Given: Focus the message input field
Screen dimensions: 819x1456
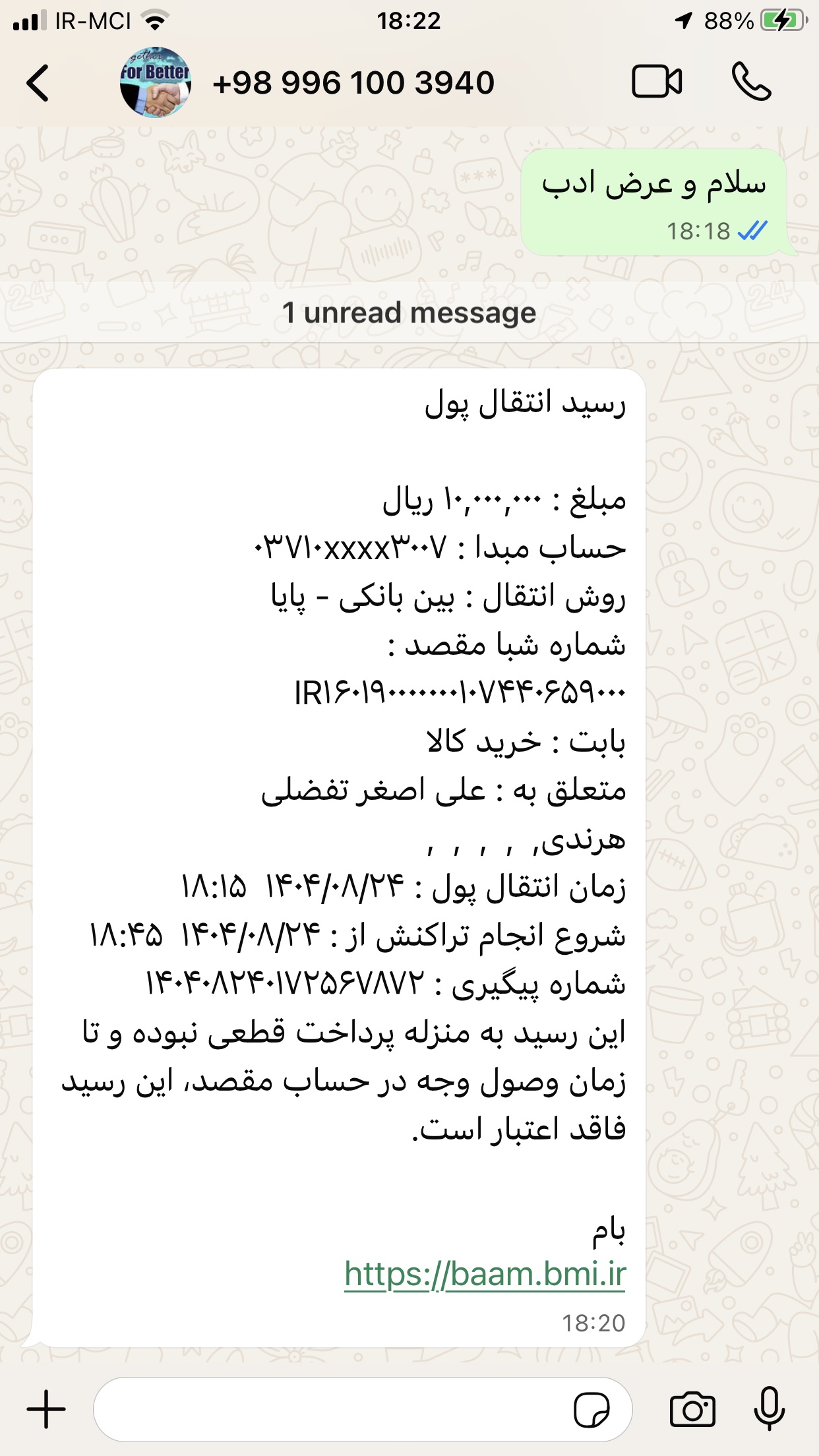Looking at the screenshot, I should [330, 1409].
